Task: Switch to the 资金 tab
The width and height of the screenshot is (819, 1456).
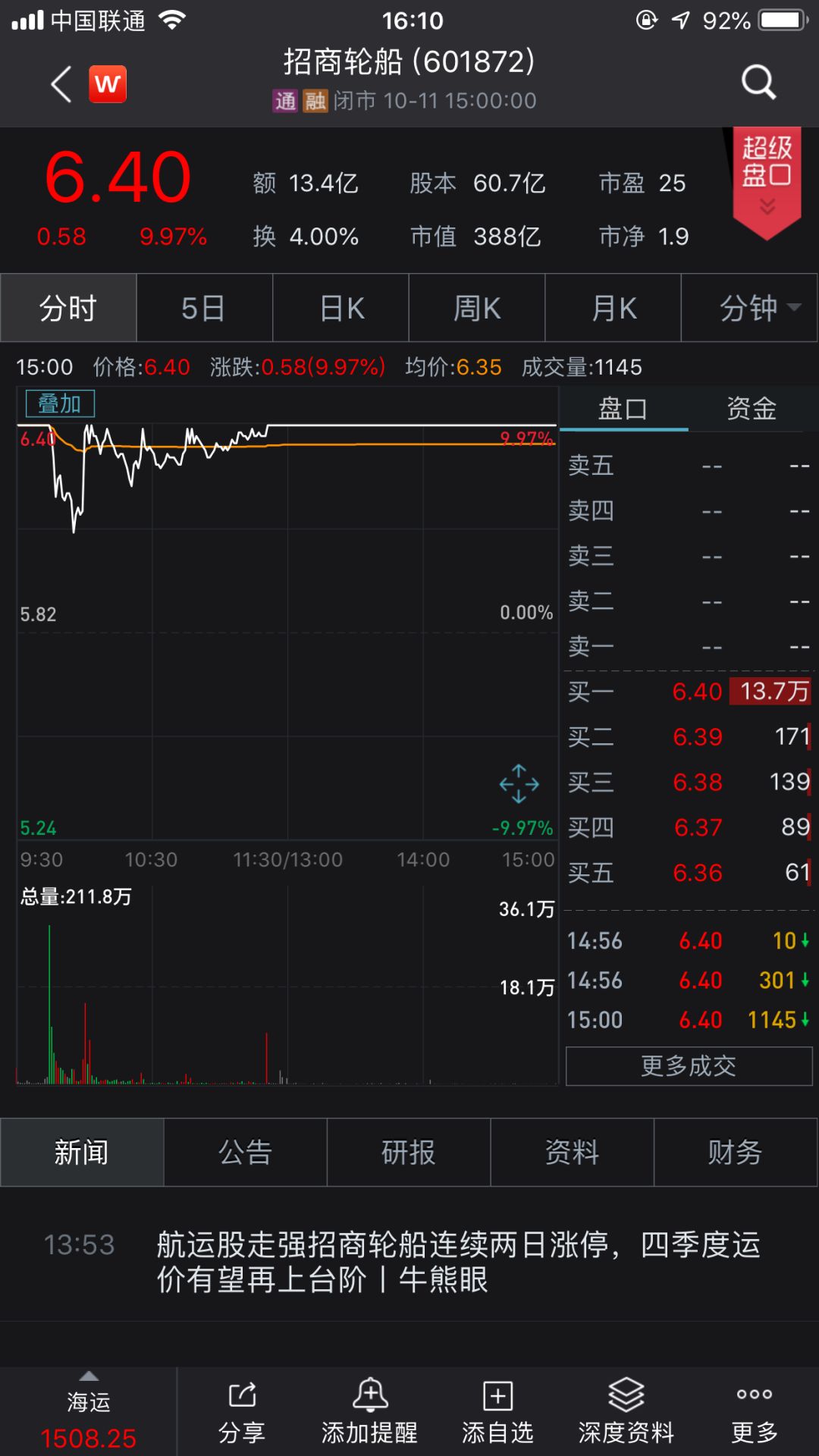Action: 752,409
